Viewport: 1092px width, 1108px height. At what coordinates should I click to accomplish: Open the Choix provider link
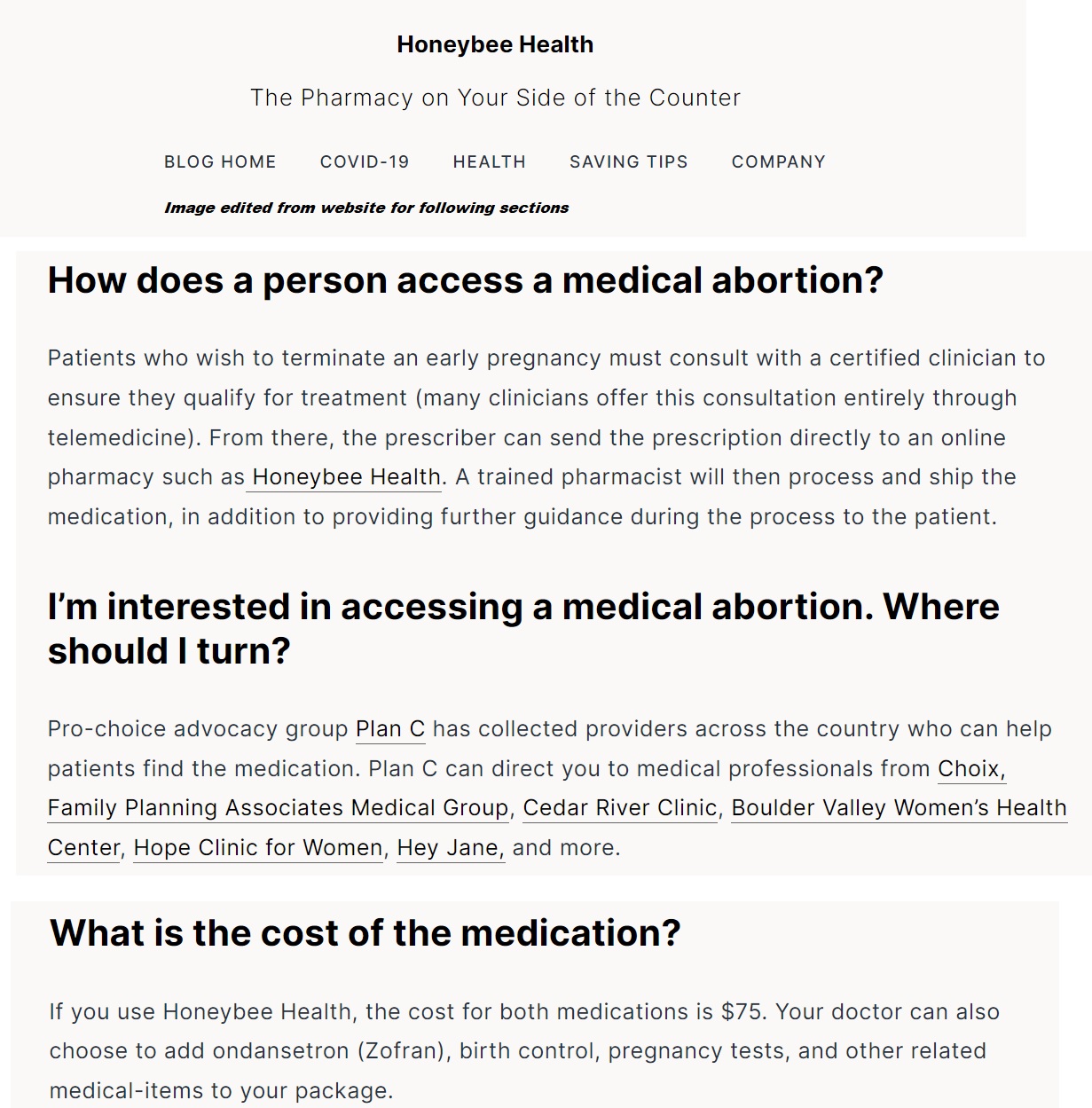970,770
